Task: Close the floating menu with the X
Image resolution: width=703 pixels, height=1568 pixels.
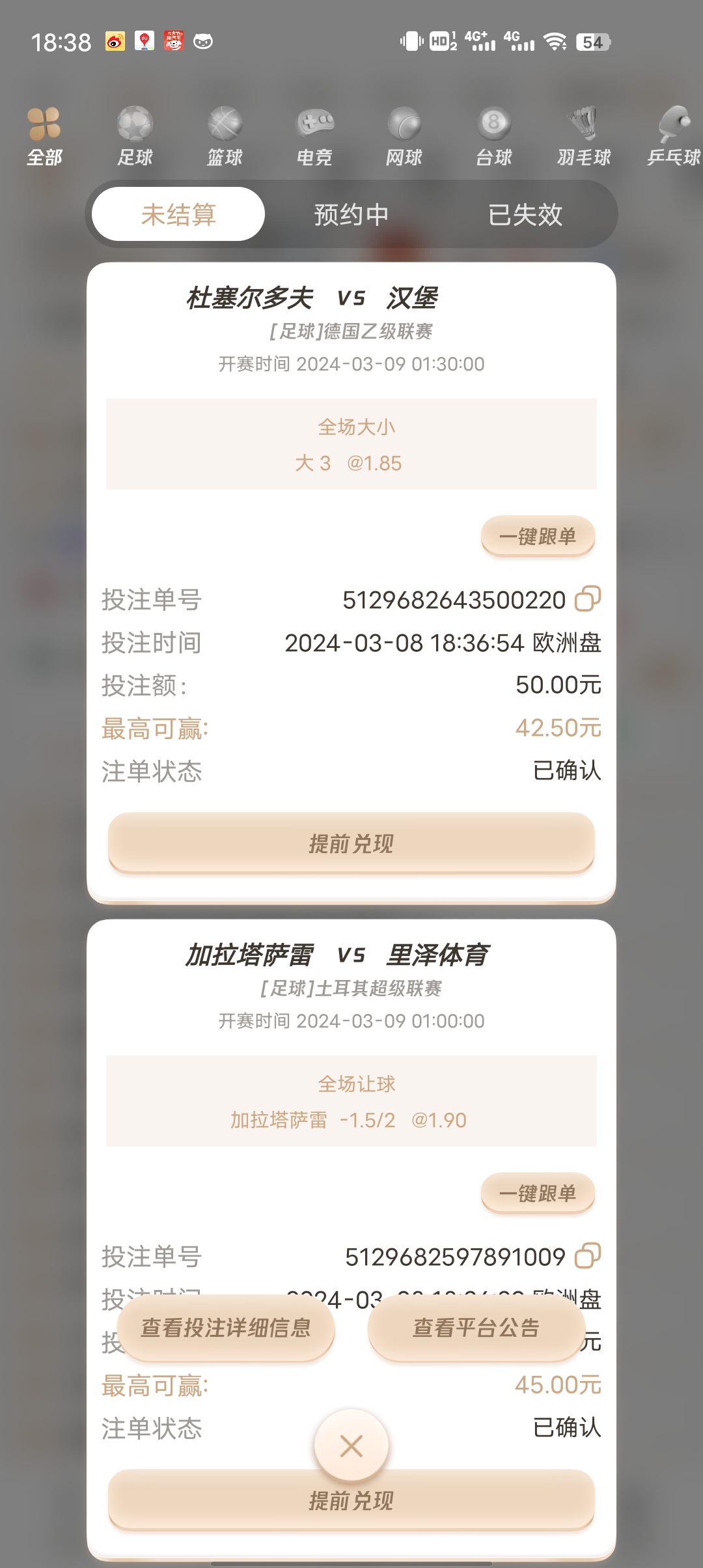Action: [351, 1446]
